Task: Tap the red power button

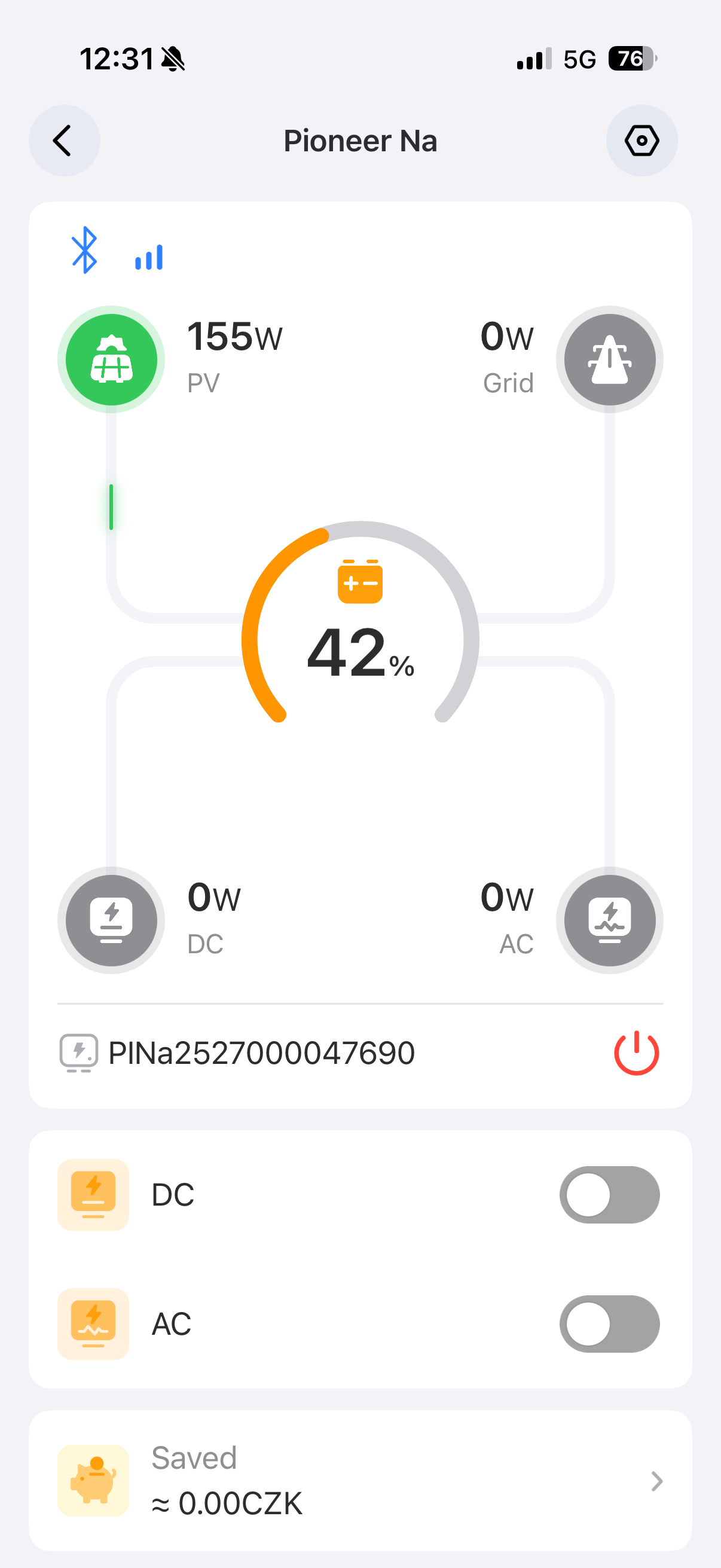Action: (636, 1053)
